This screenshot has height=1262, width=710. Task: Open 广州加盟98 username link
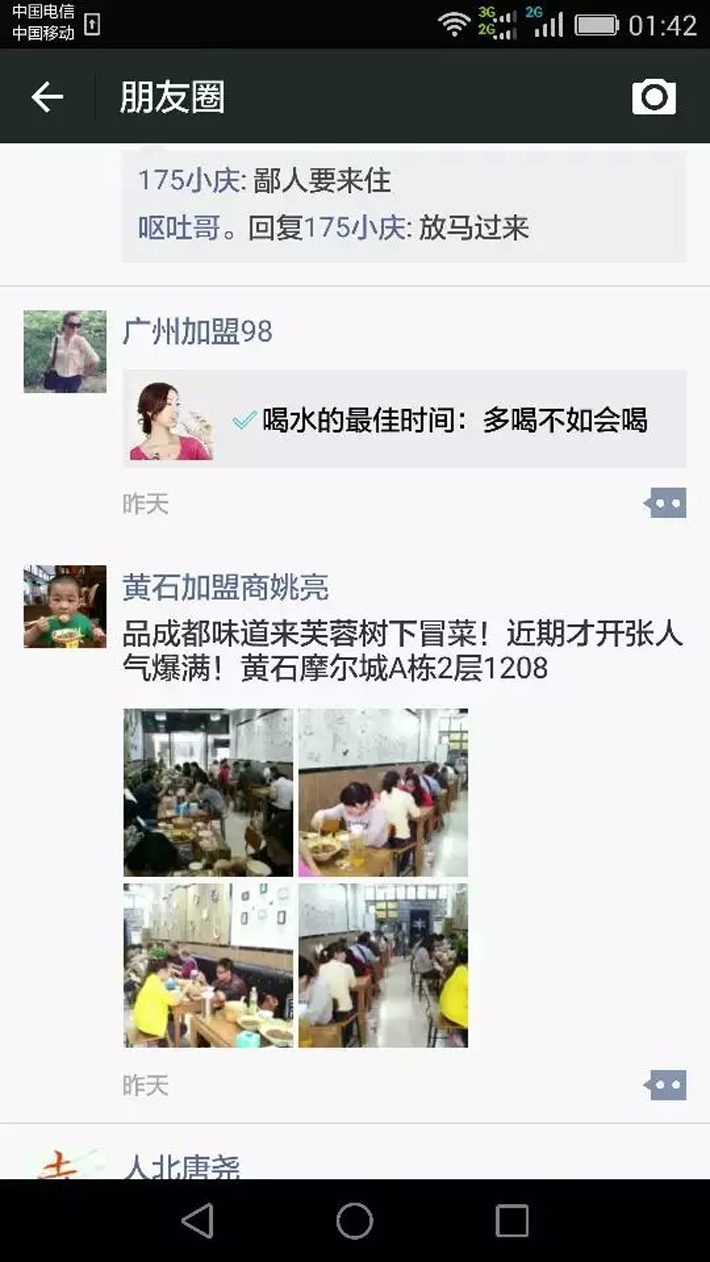point(197,331)
